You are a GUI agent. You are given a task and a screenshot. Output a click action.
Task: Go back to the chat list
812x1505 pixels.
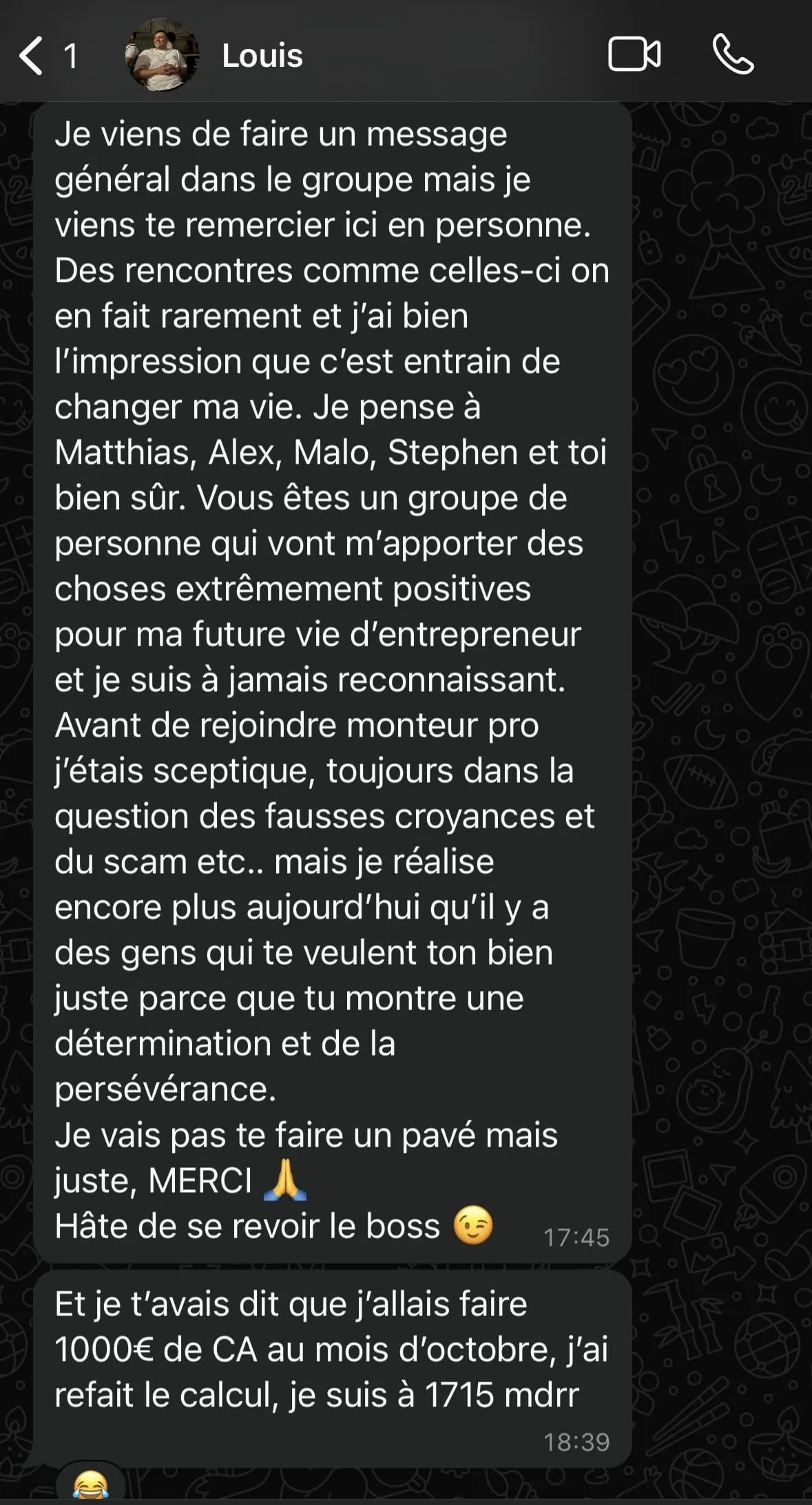click(x=47, y=56)
